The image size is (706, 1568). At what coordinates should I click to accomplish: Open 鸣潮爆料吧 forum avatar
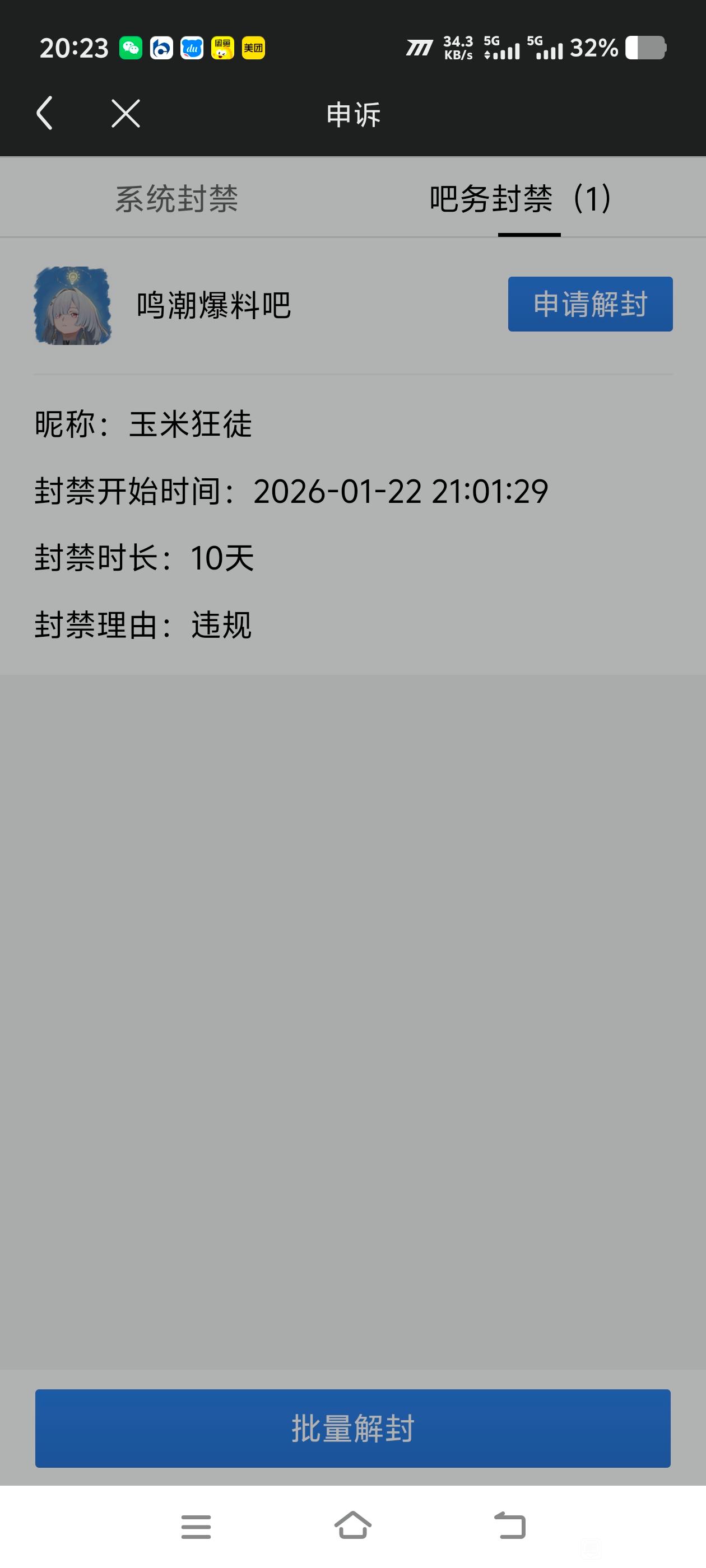point(72,306)
